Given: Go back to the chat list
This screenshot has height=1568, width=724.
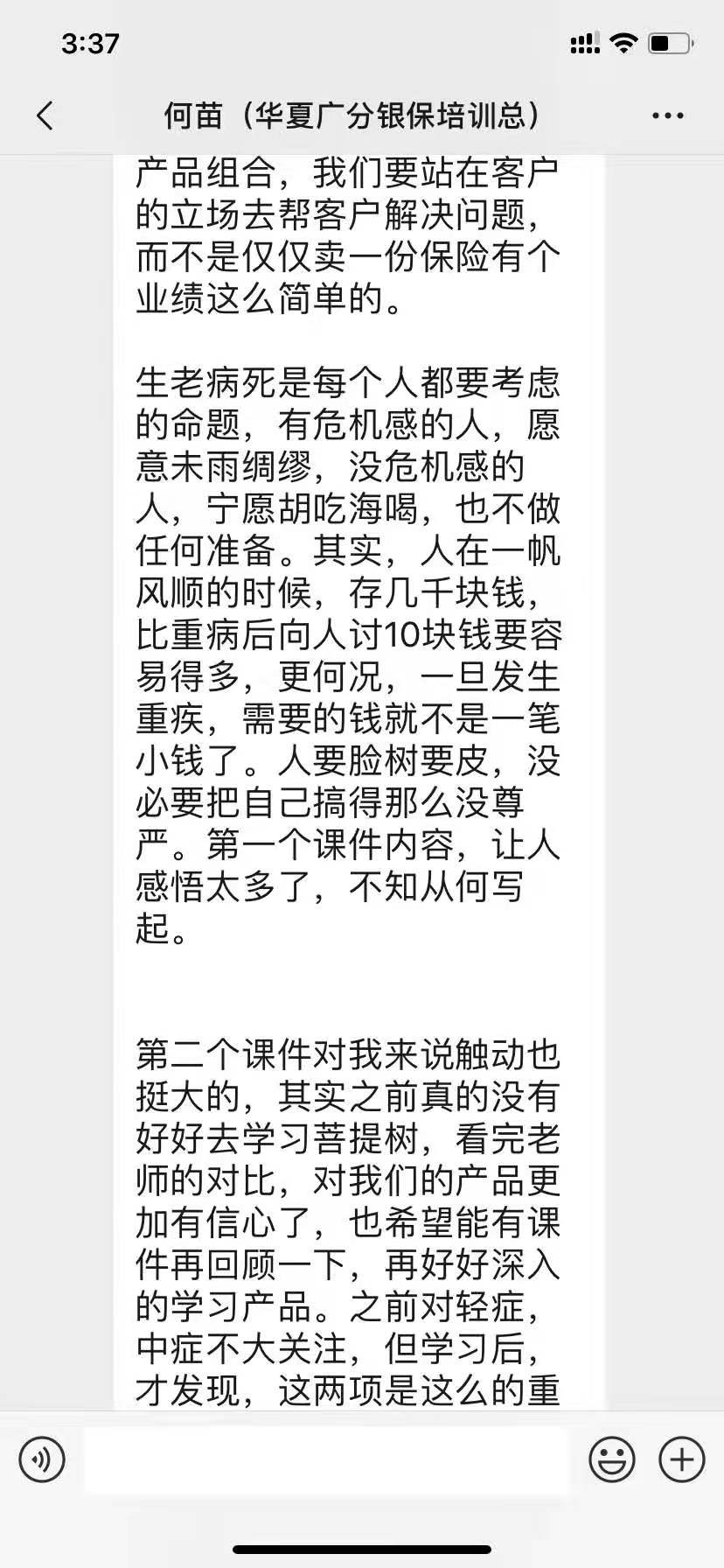Looking at the screenshot, I should 45,115.
